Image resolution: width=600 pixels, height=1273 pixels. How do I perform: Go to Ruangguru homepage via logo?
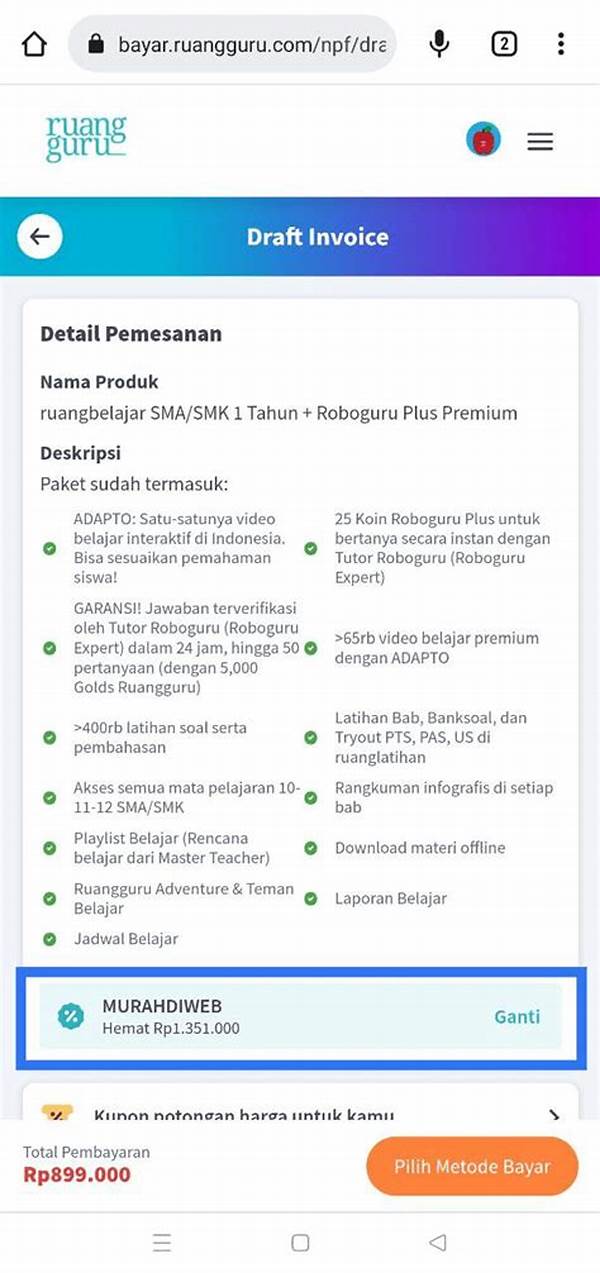click(86, 140)
